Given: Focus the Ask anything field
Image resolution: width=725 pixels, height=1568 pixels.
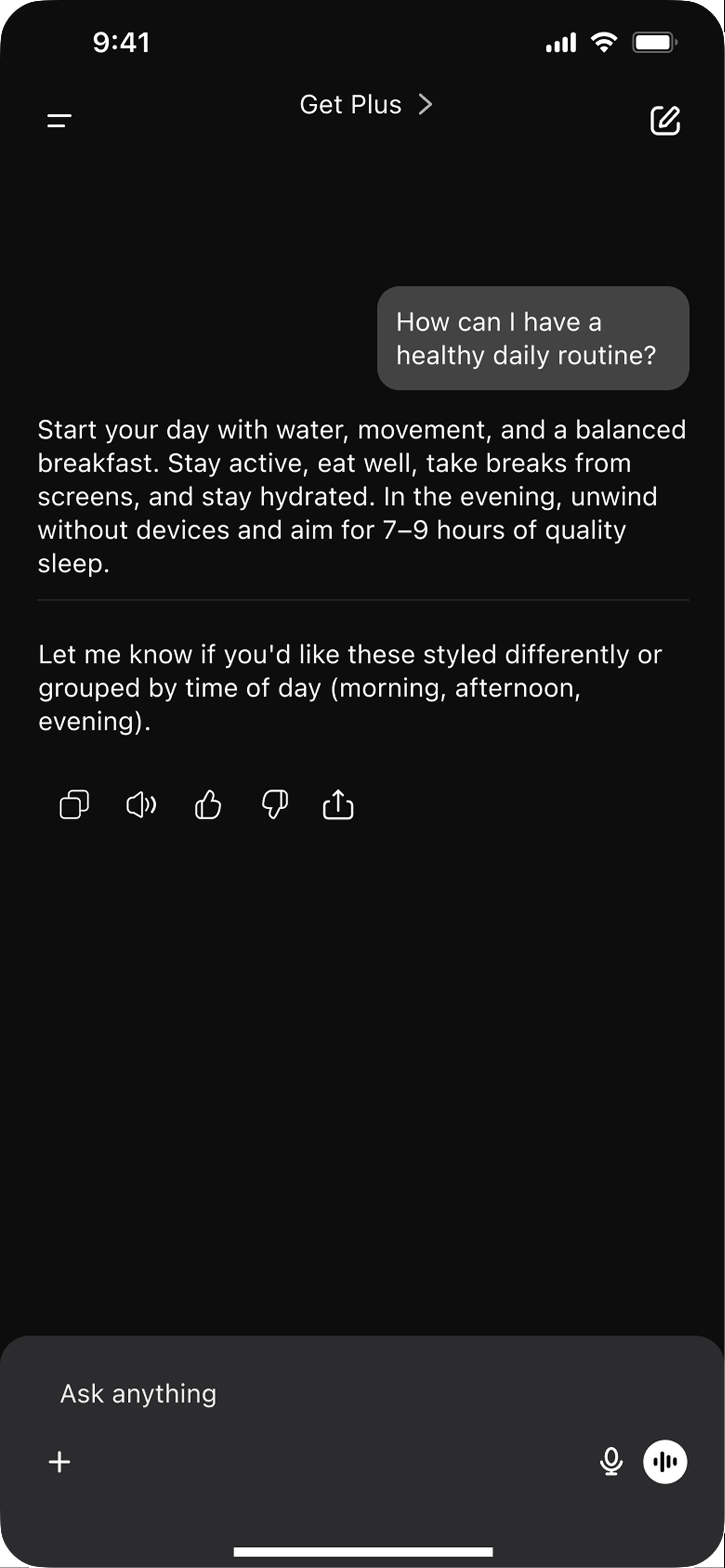Looking at the screenshot, I should click(304, 1394).
